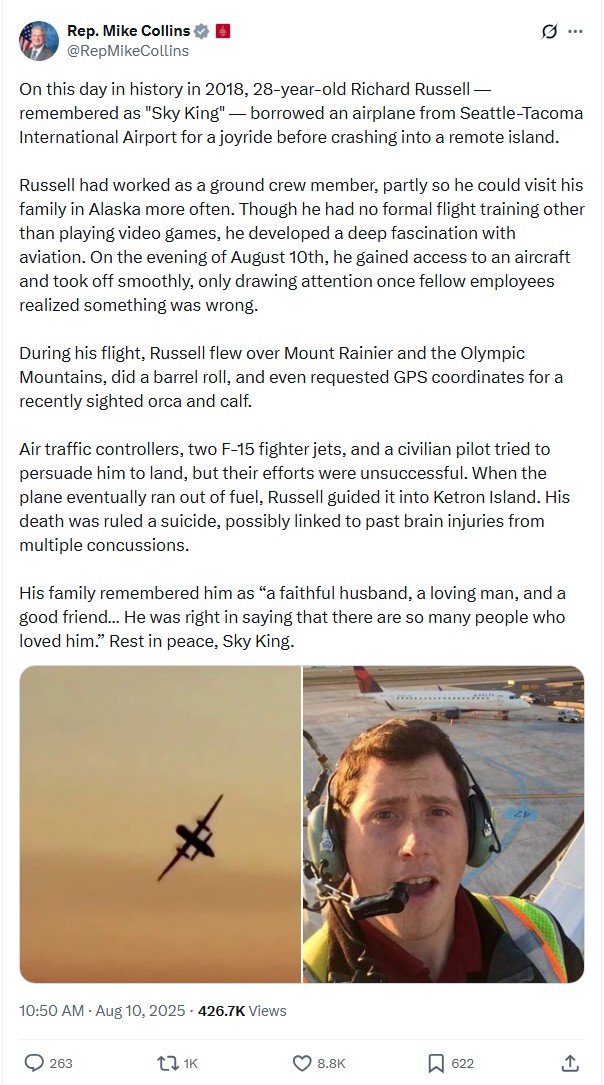The width and height of the screenshot is (604, 1085).
Task: Like this post
Action: point(302,1063)
